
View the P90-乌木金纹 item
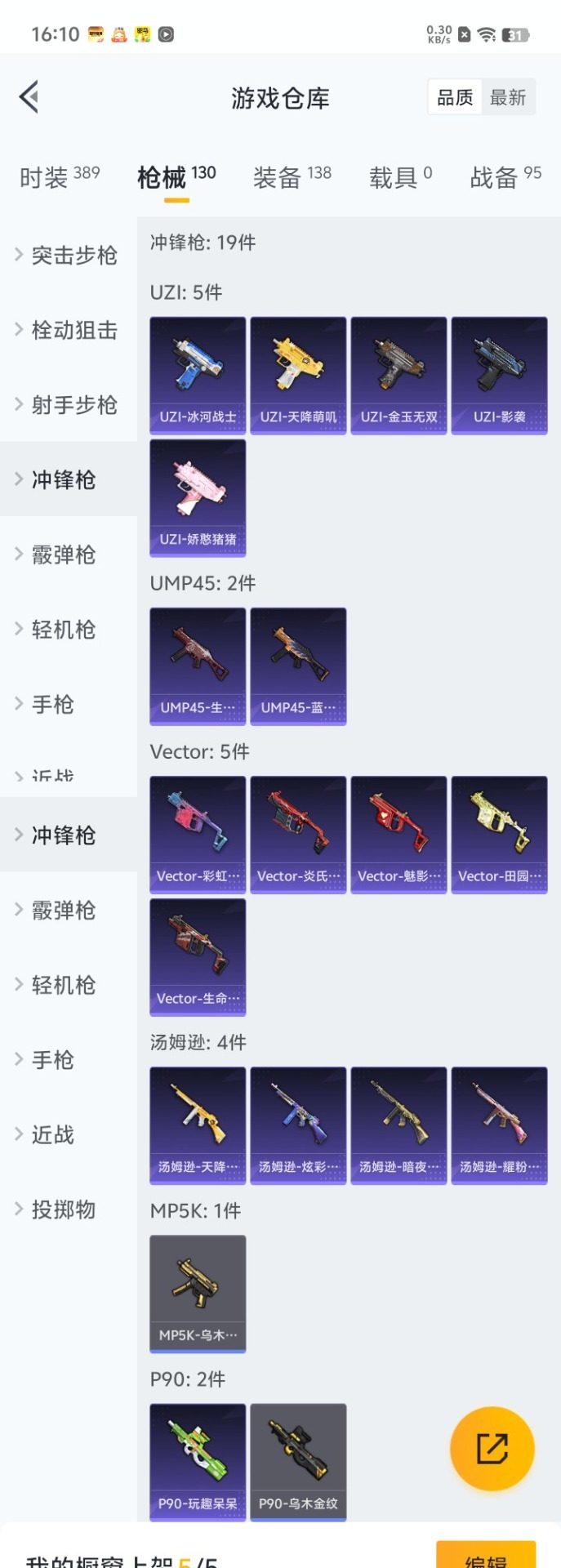[x=298, y=1461]
